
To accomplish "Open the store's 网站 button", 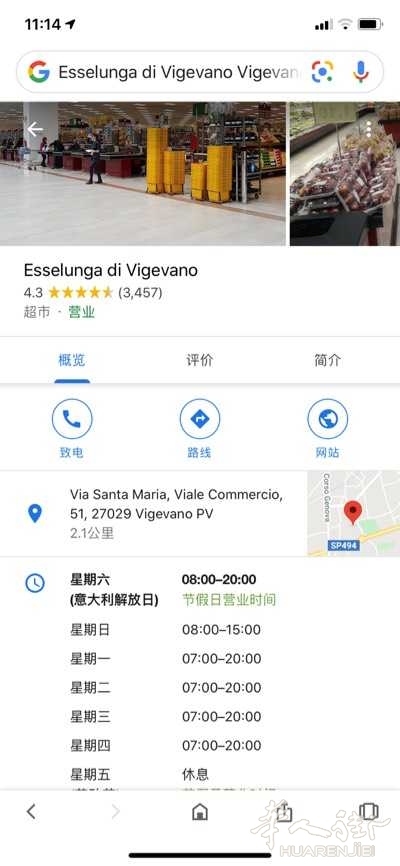I will pyautogui.click(x=328, y=429).
